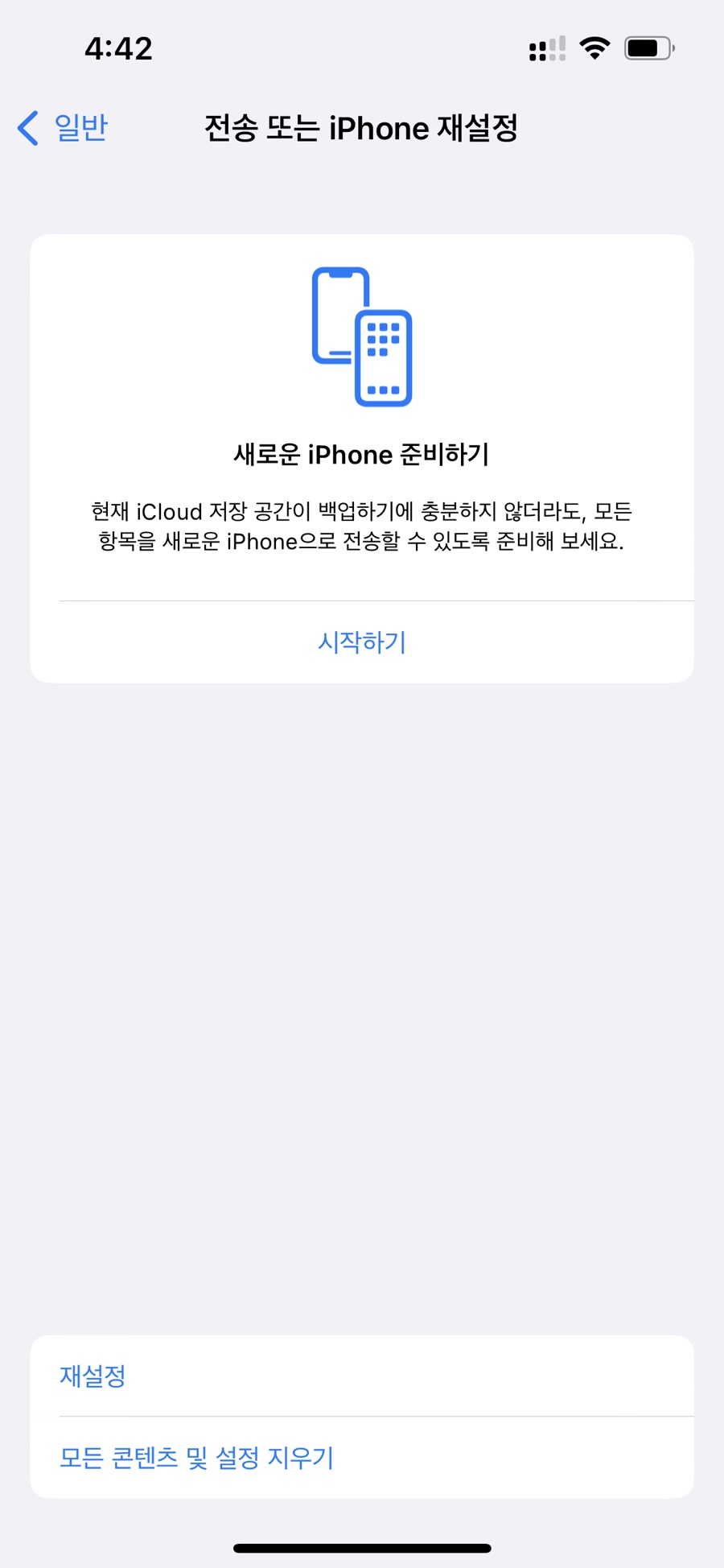Viewport: 724px width, 1568px height.
Task: Open the 재설정 options
Action: 93,1376
